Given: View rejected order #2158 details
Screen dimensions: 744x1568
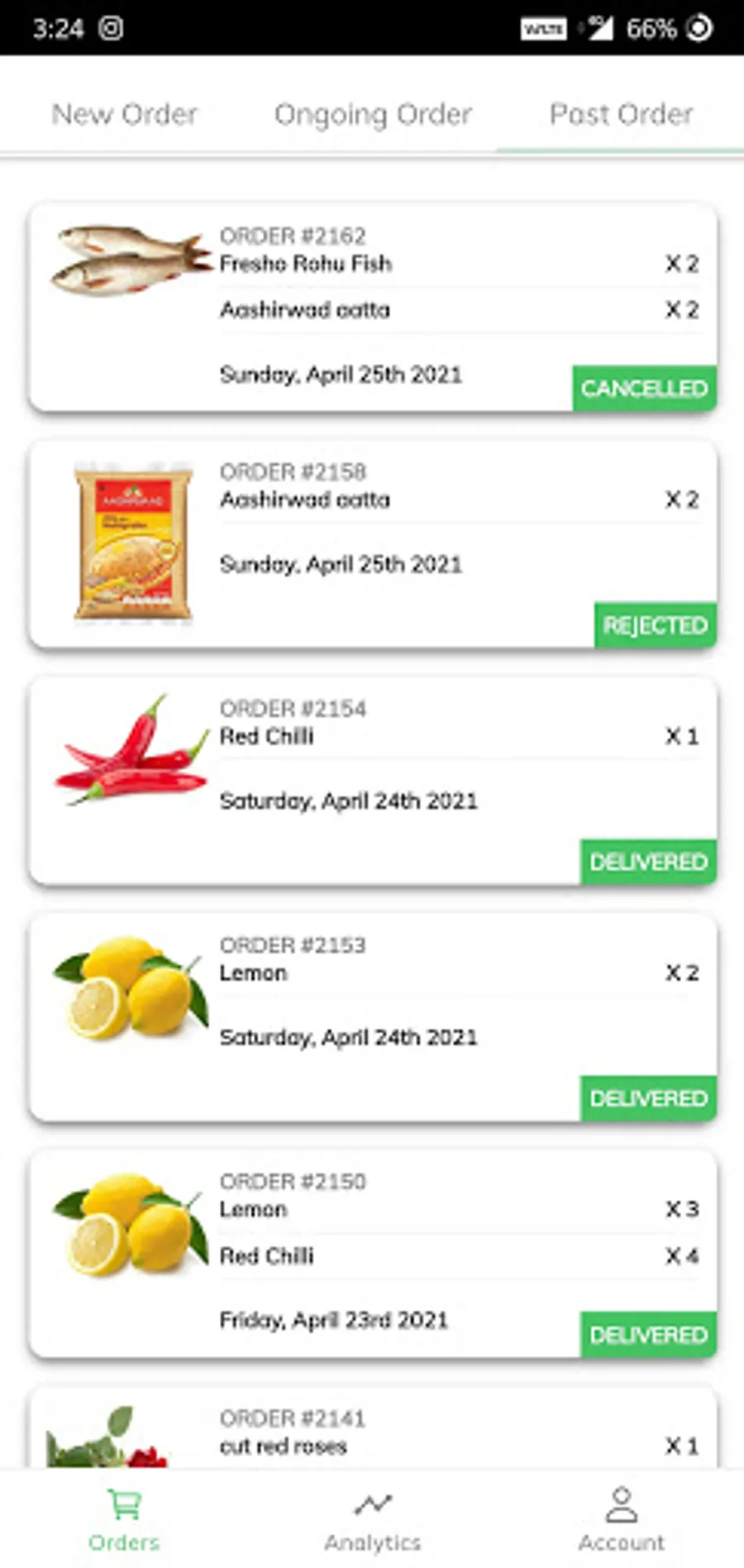Looking at the screenshot, I should click(x=373, y=544).
